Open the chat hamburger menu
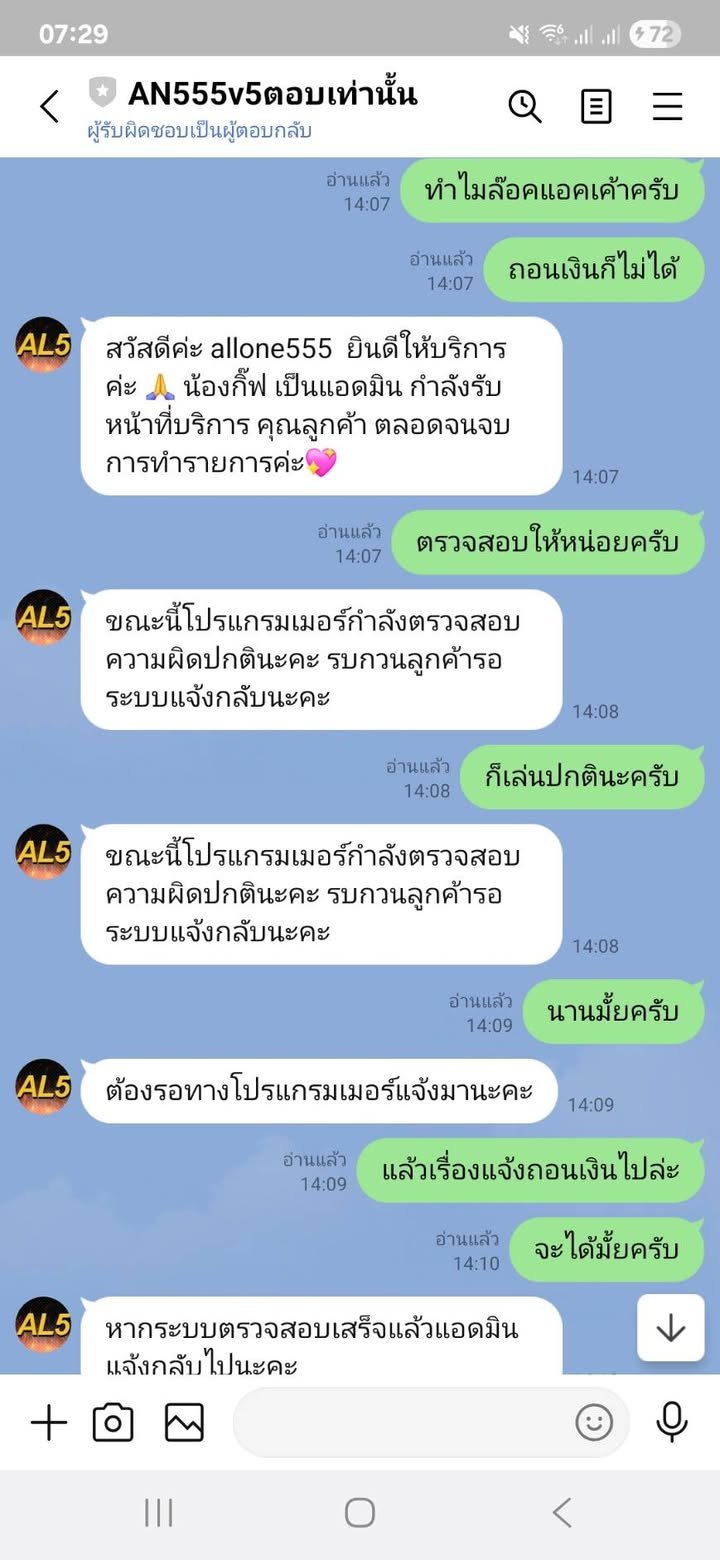The image size is (720, 1560). click(667, 106)
